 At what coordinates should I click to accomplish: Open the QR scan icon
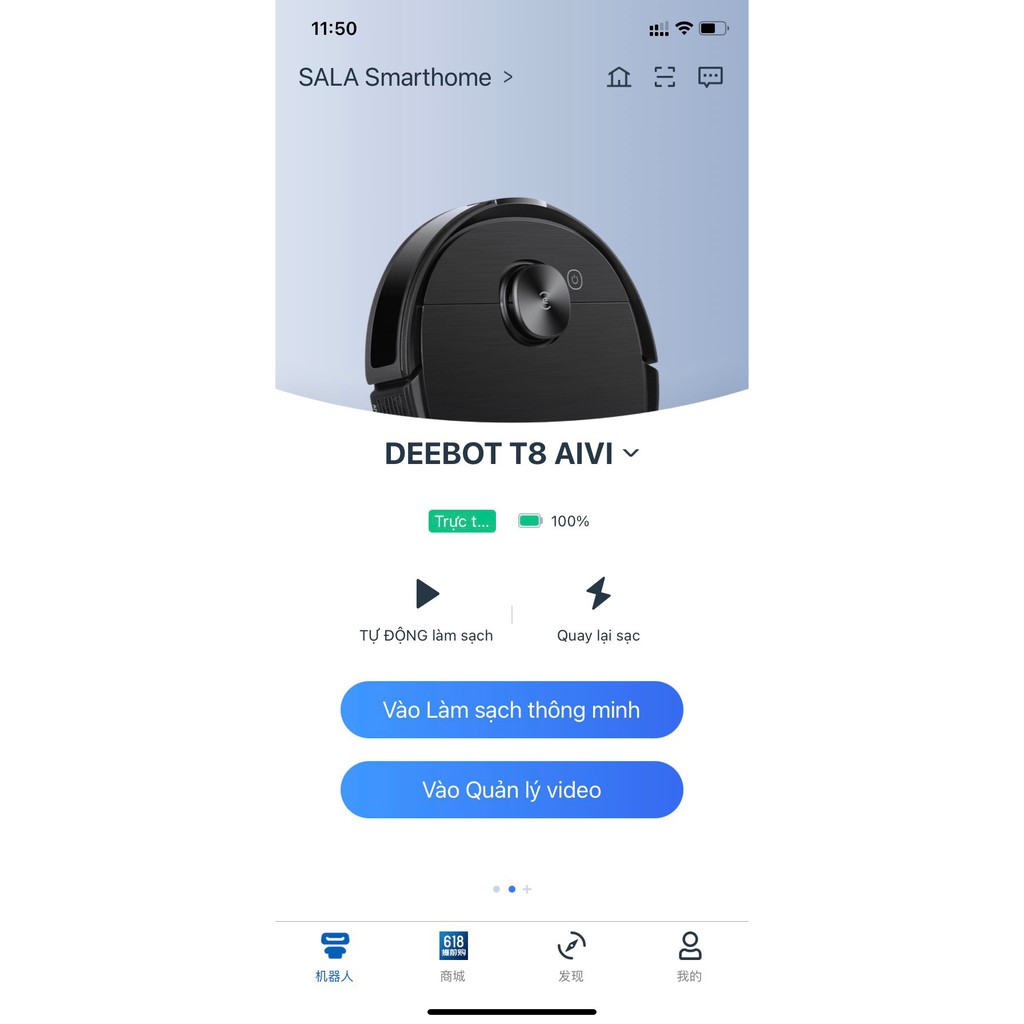[665, 77]
